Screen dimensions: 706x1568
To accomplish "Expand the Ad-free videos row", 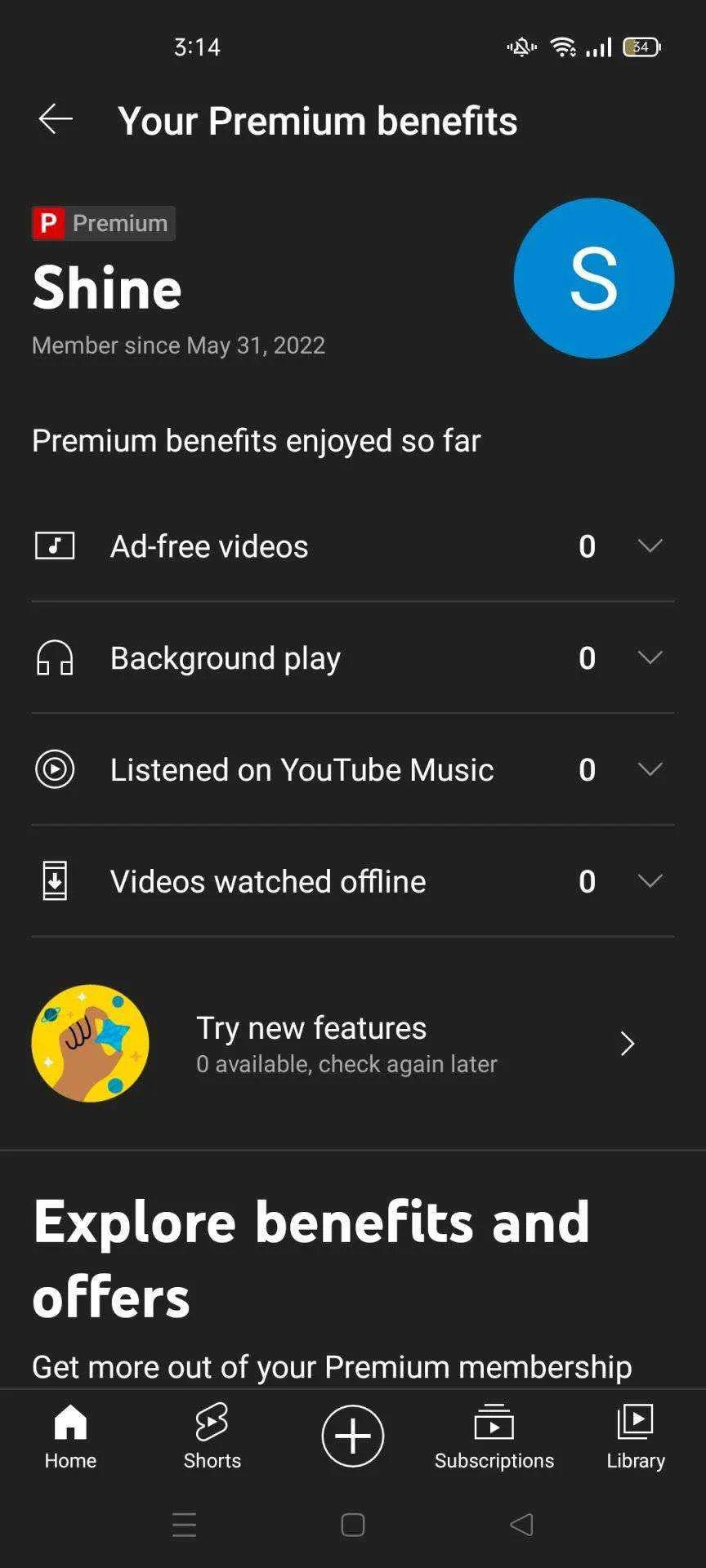I will (353, 546).
